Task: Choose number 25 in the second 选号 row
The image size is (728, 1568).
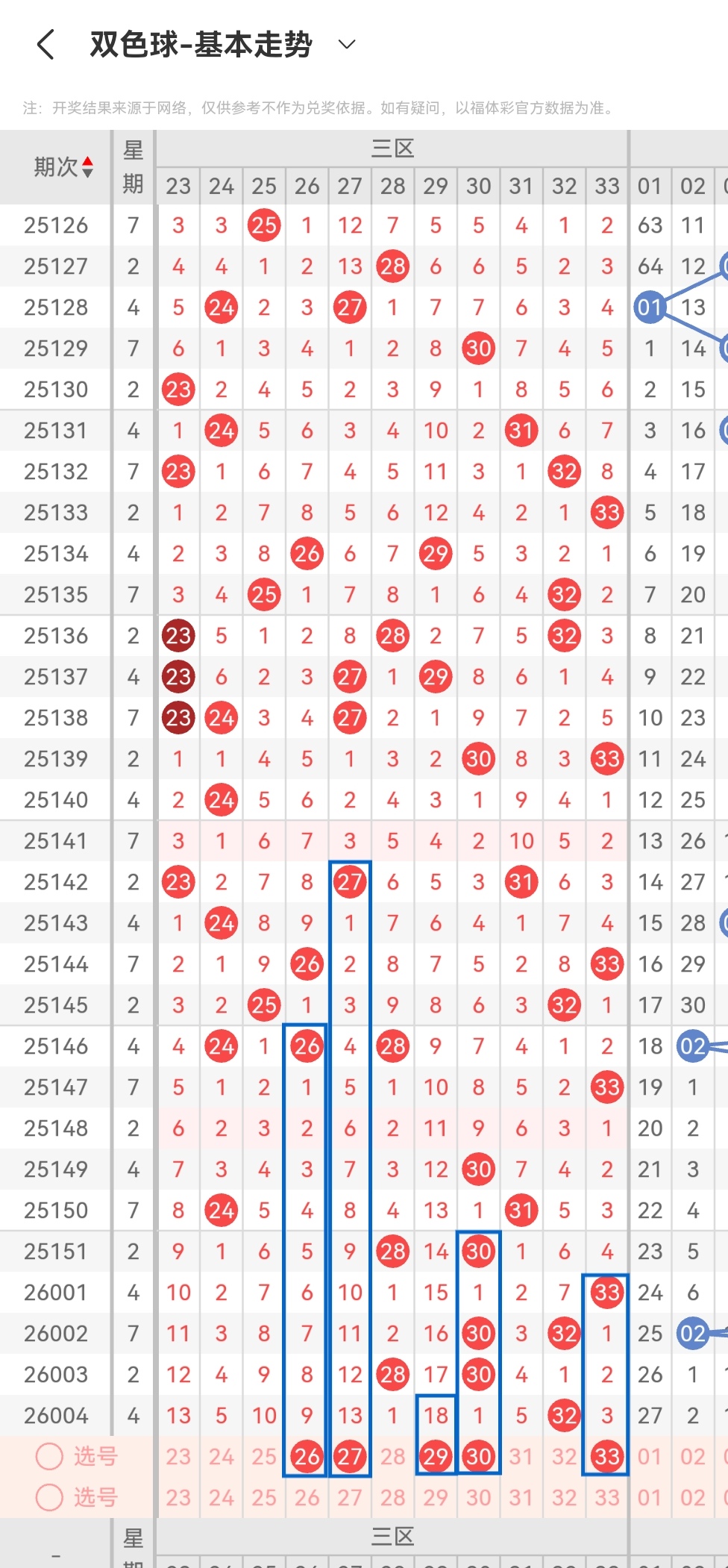Action: click(x=264, y=1497)
